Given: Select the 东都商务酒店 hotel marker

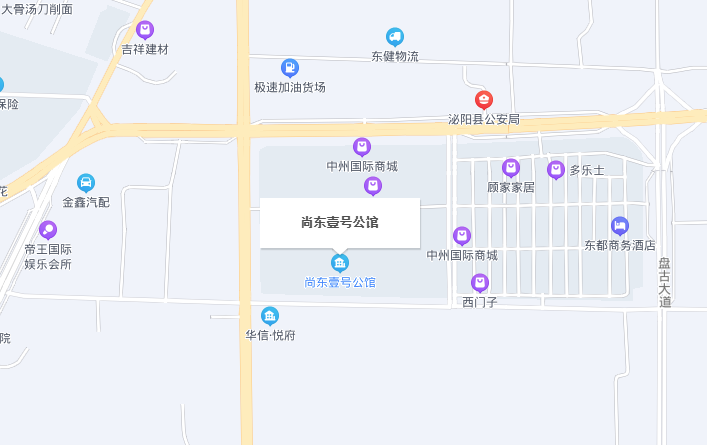Looking at the screenshot, I should (620, 226).
